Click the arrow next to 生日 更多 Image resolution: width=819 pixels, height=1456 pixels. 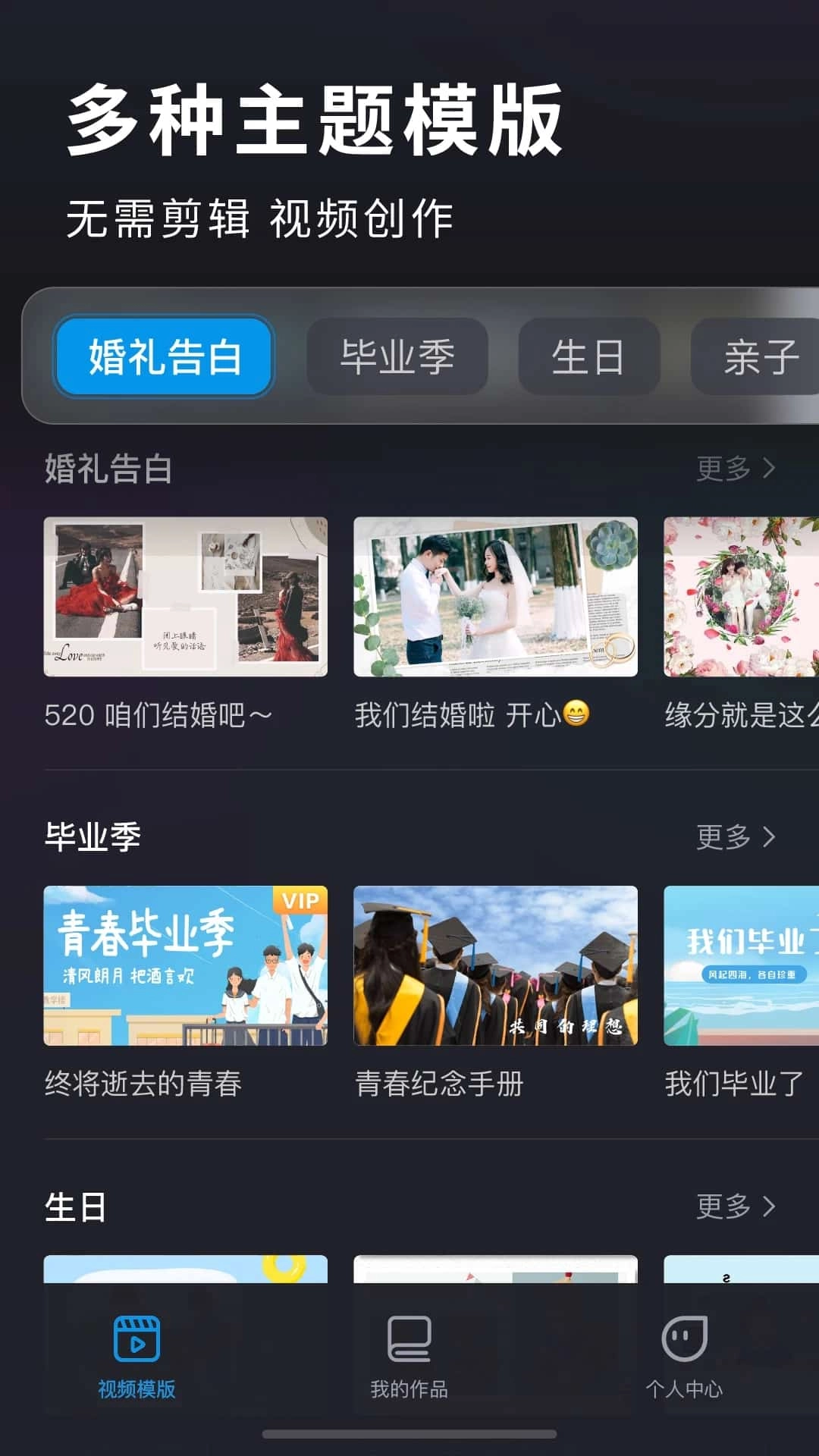tap(767, 1208)
